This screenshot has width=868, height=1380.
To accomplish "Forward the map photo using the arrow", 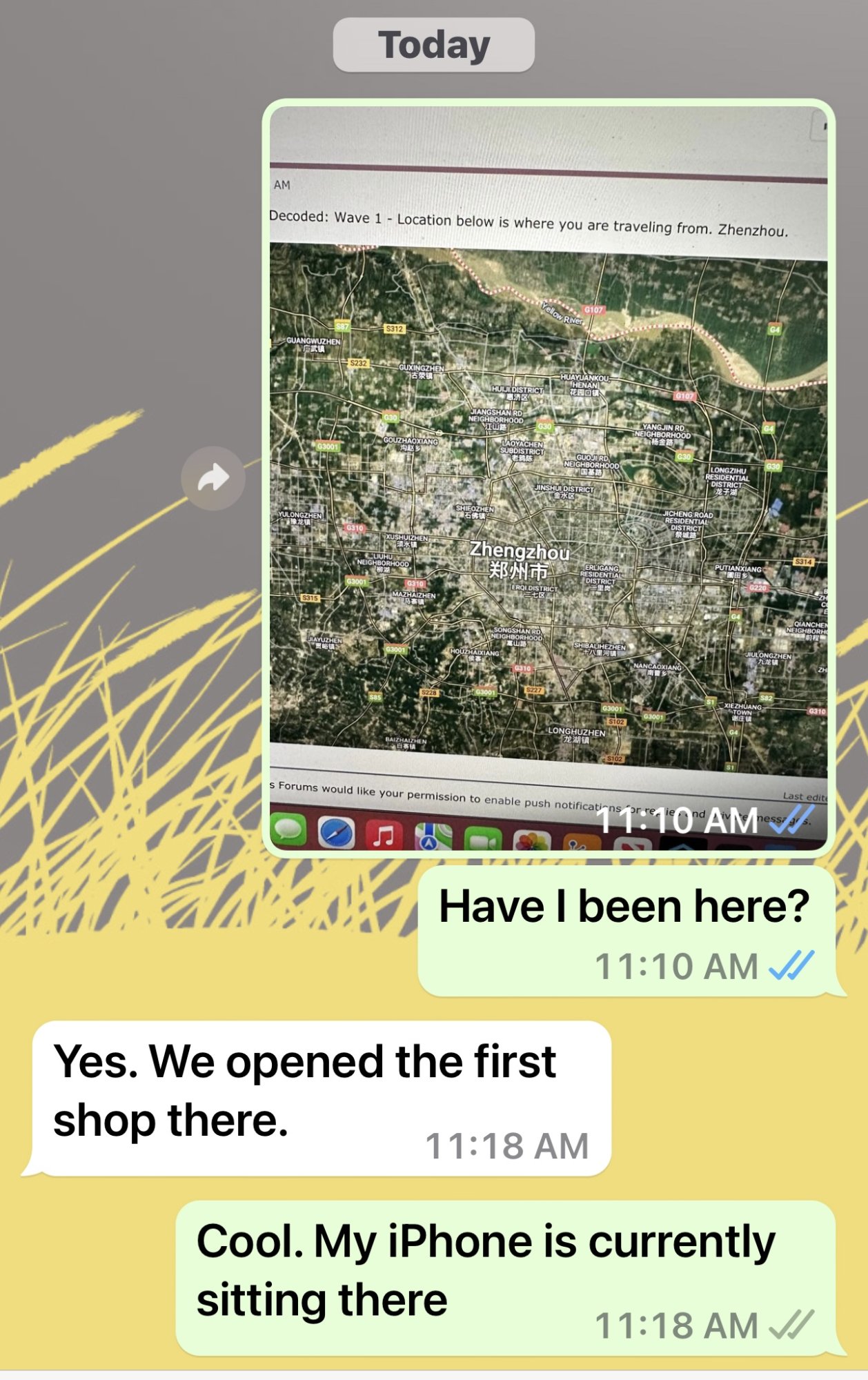I will (213, 478).
